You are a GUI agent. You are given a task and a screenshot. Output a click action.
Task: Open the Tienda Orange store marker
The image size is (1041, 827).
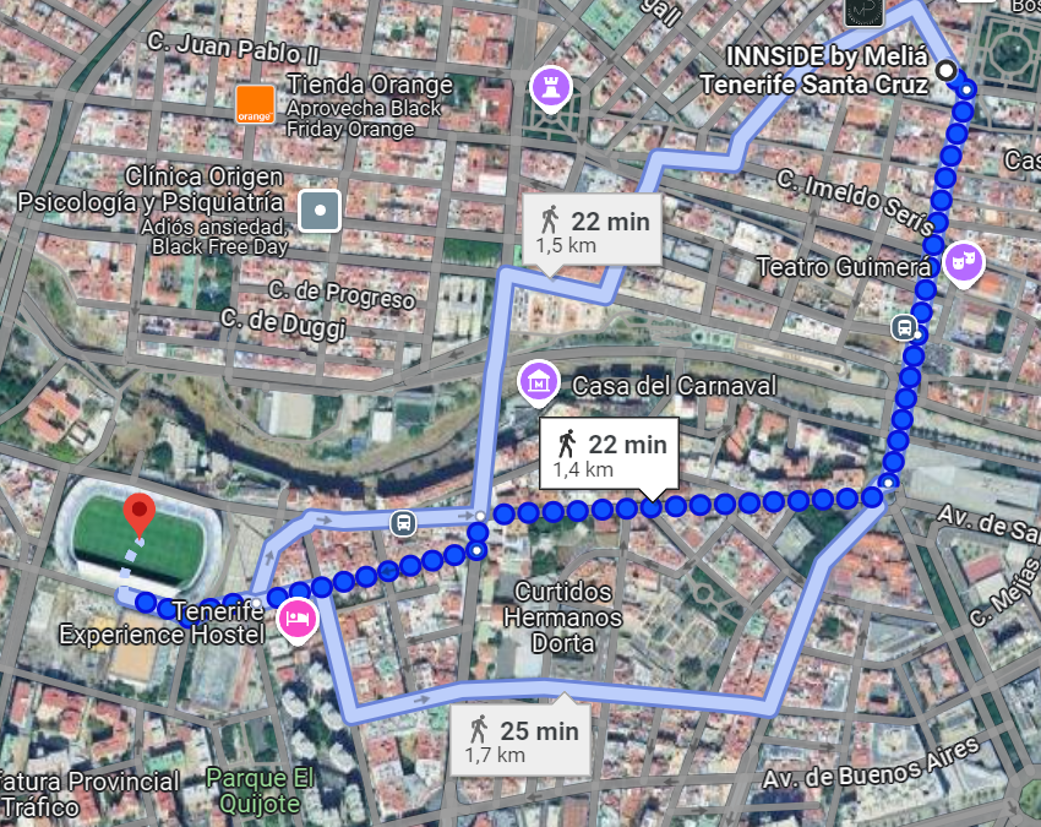[255, 105]
